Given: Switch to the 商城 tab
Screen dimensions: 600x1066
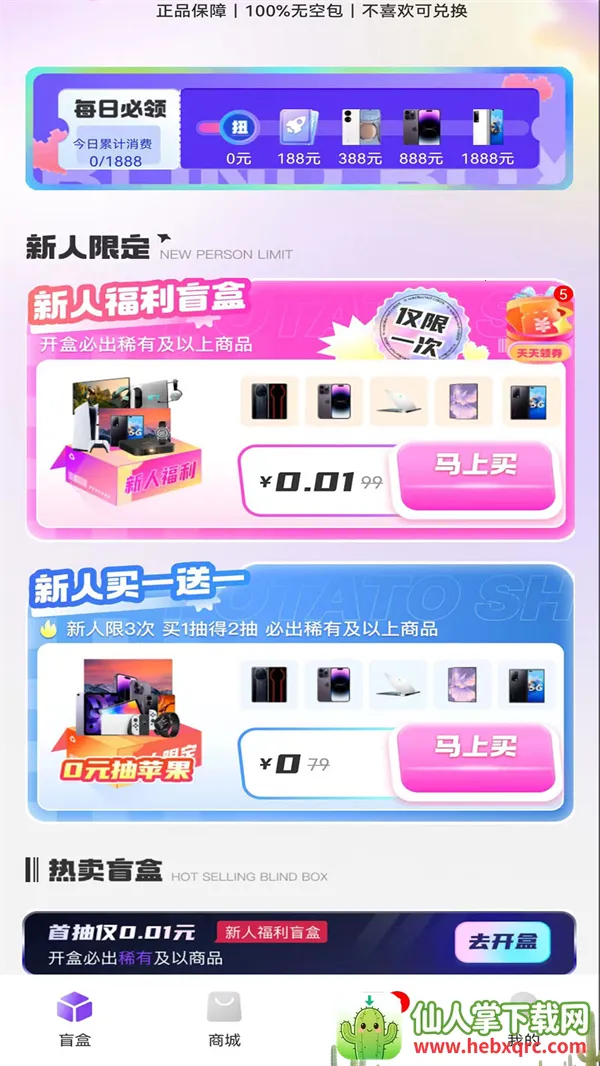Looking at the screenshot, I should 225,1018.
